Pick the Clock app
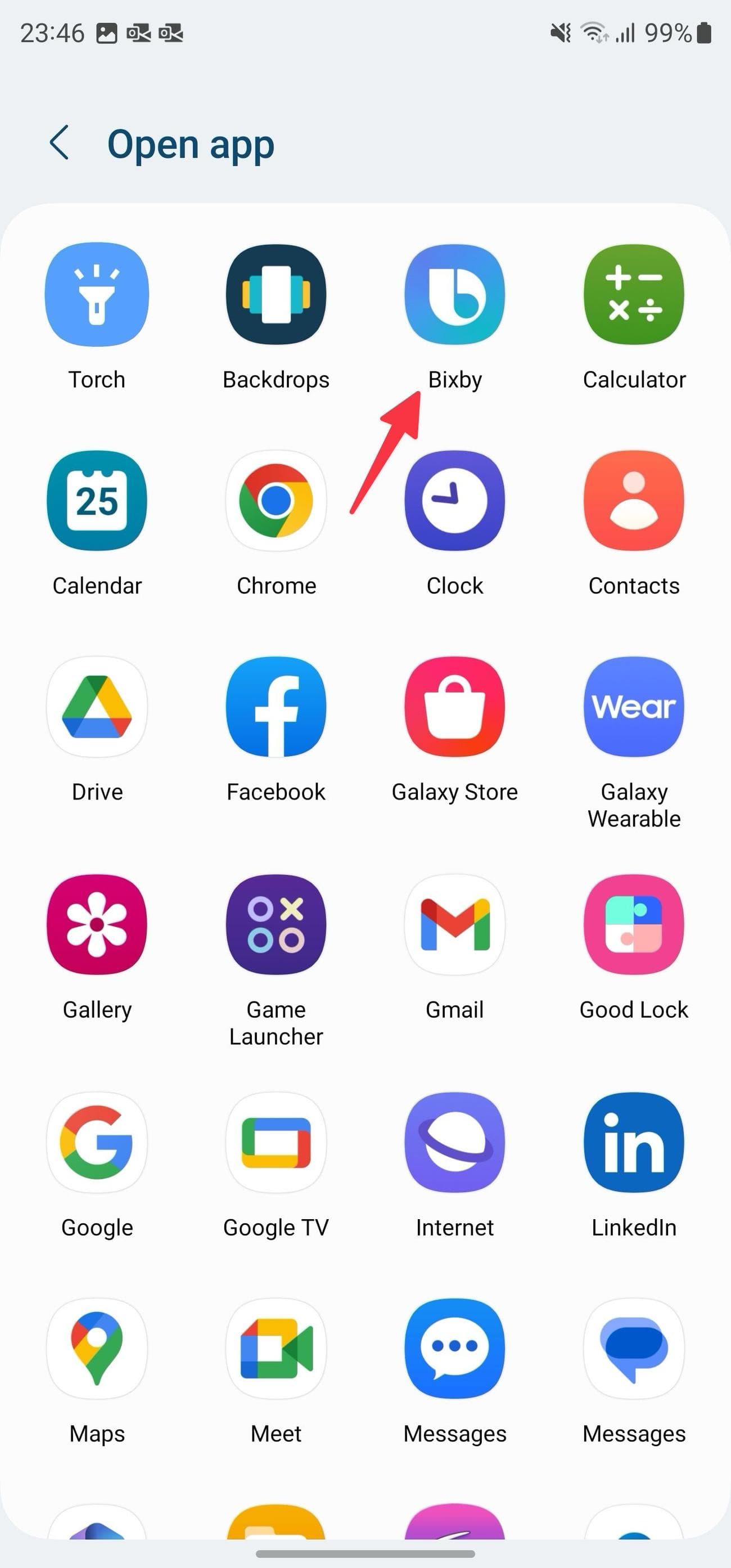 455,501
